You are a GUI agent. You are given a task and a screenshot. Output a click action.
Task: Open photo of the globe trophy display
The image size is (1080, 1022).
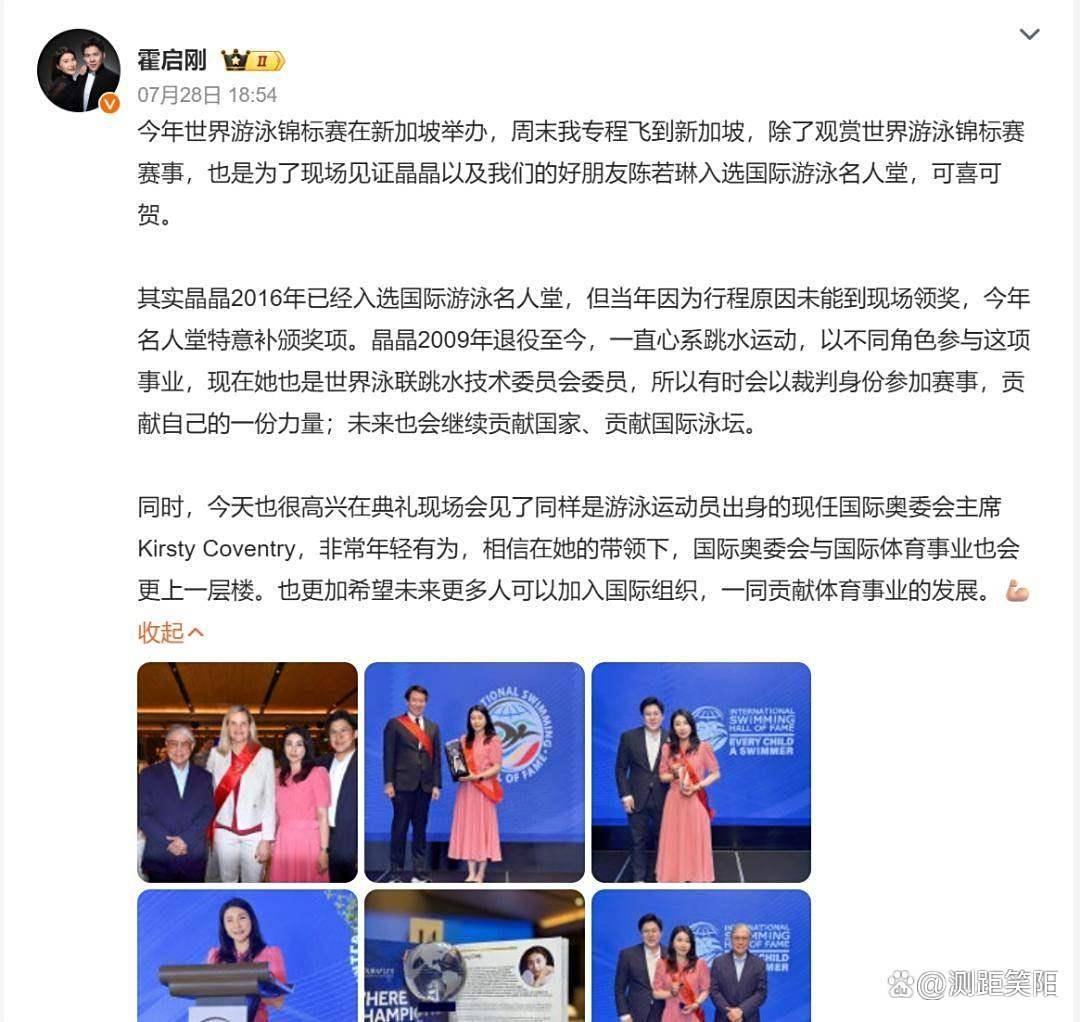click(x=474, y=955)
